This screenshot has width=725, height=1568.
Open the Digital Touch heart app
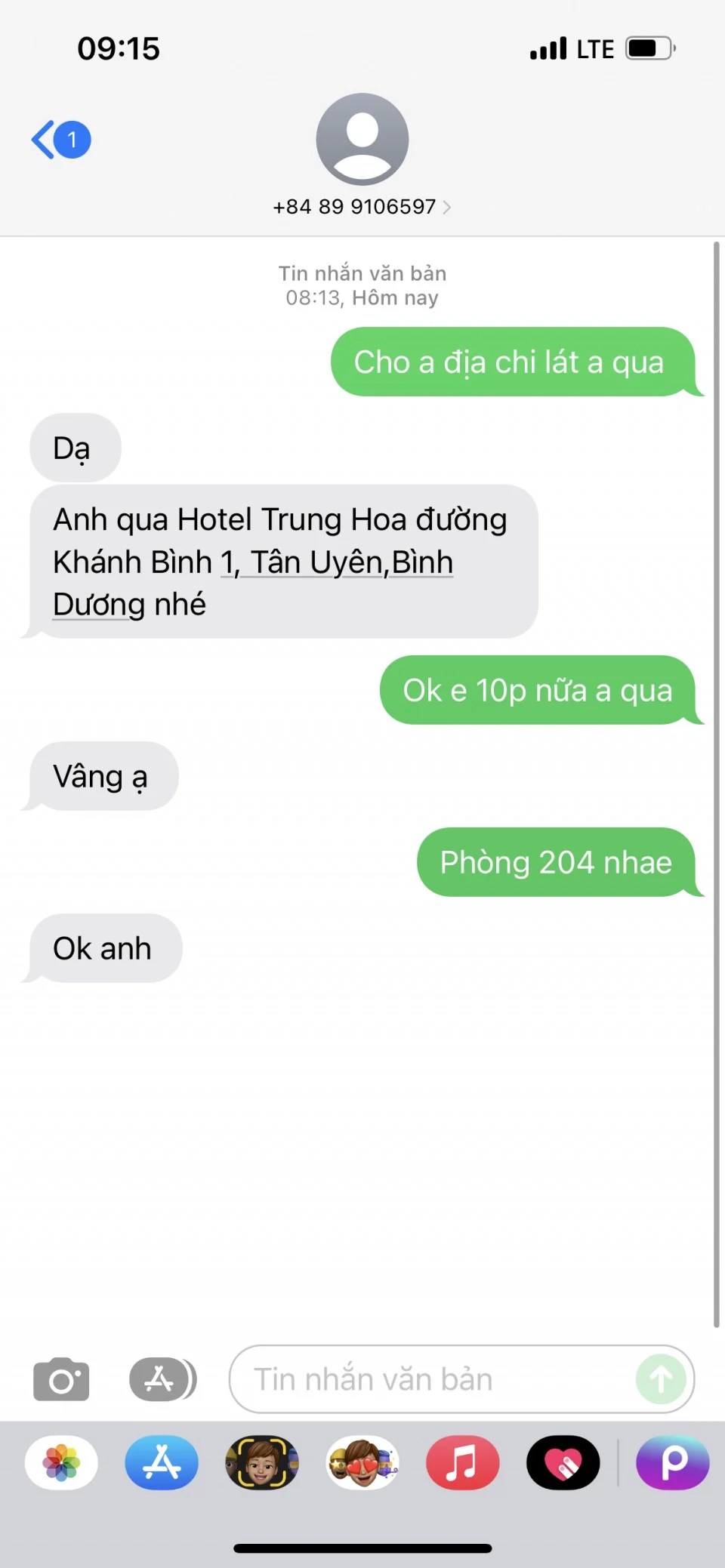click(563, 1462)
